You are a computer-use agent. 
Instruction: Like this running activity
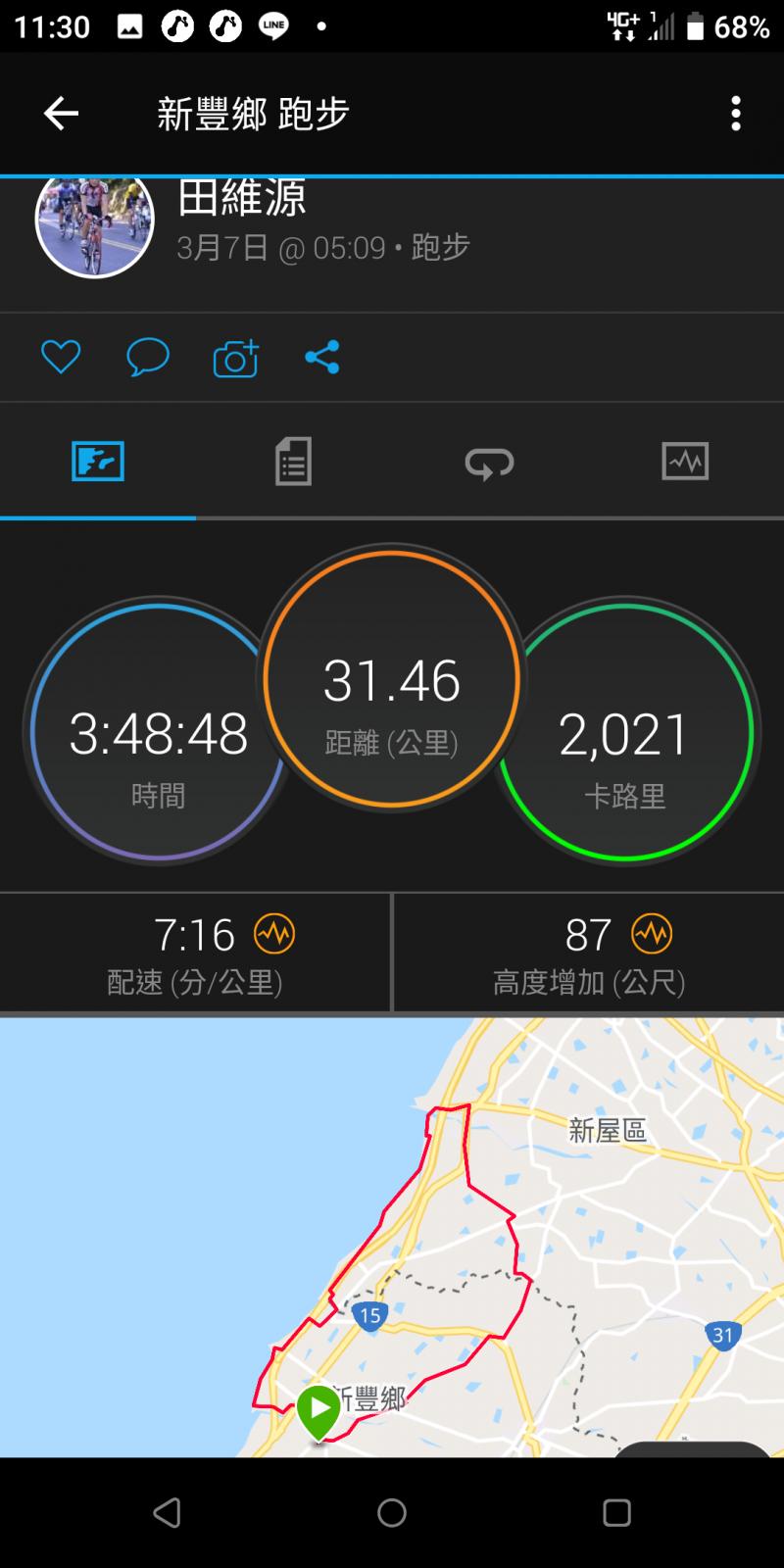point(61,357)
